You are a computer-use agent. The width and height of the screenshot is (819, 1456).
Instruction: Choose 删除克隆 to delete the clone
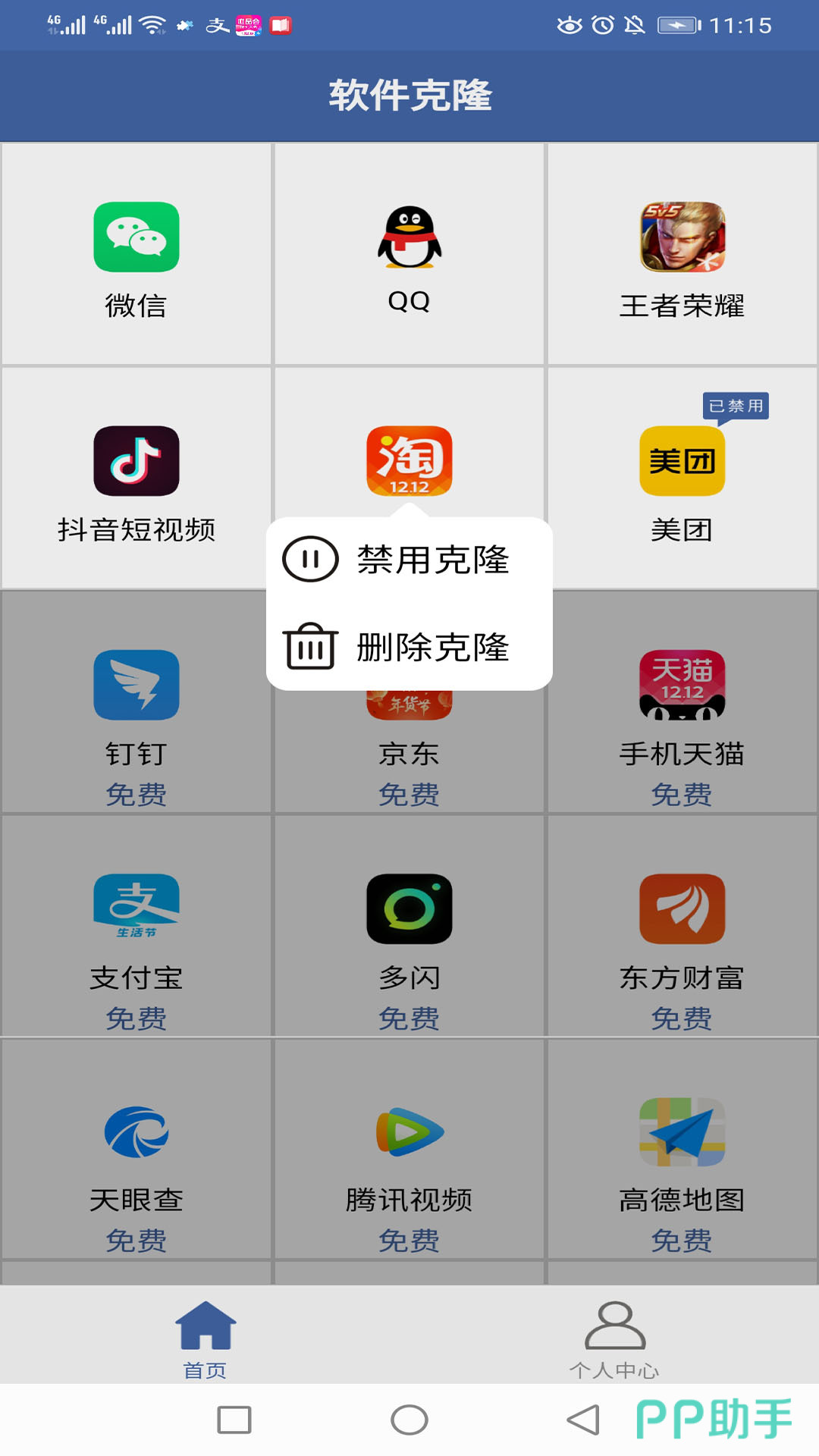coord(409,647)
